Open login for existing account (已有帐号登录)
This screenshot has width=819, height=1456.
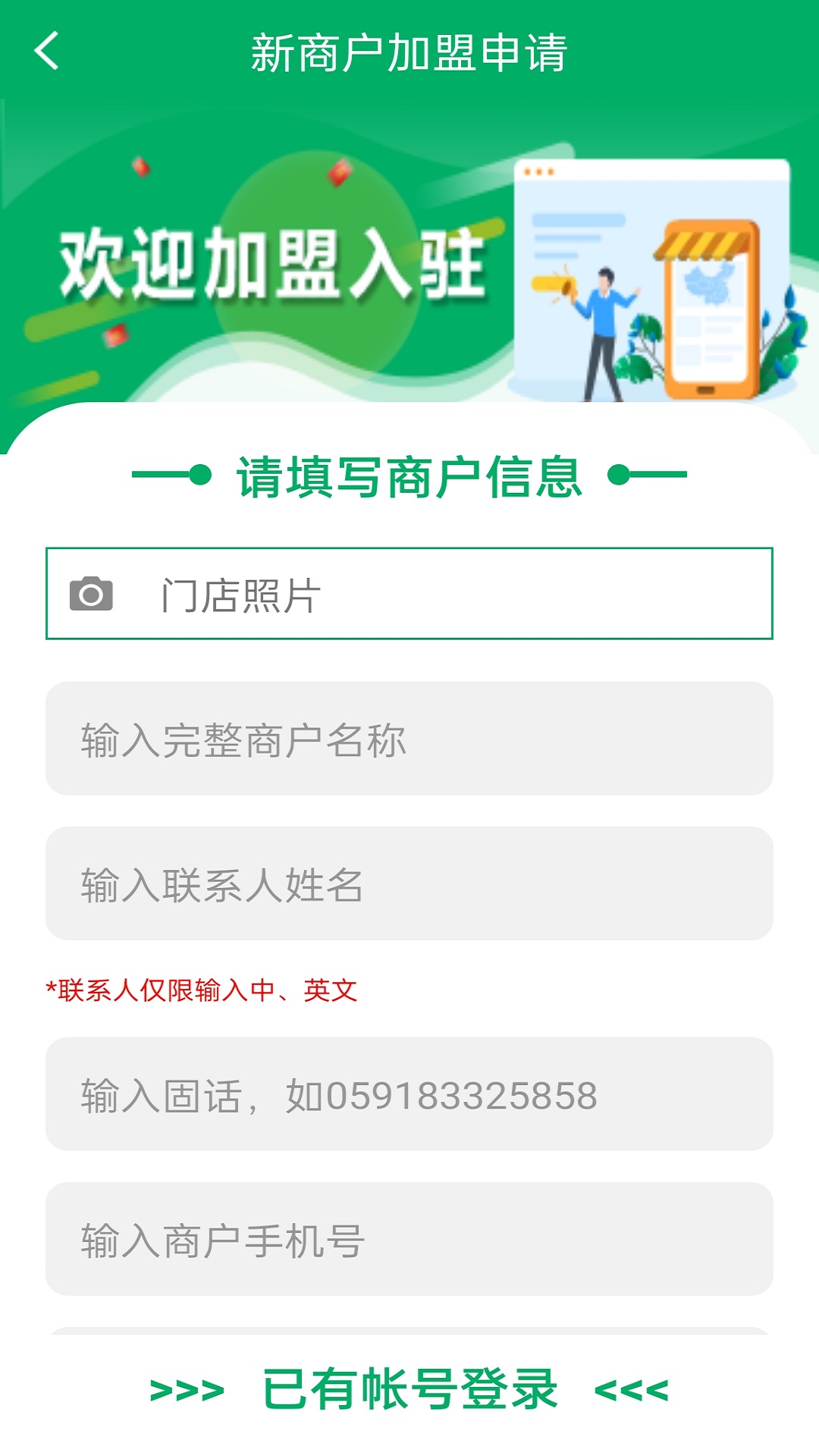tap(409, 1389)
